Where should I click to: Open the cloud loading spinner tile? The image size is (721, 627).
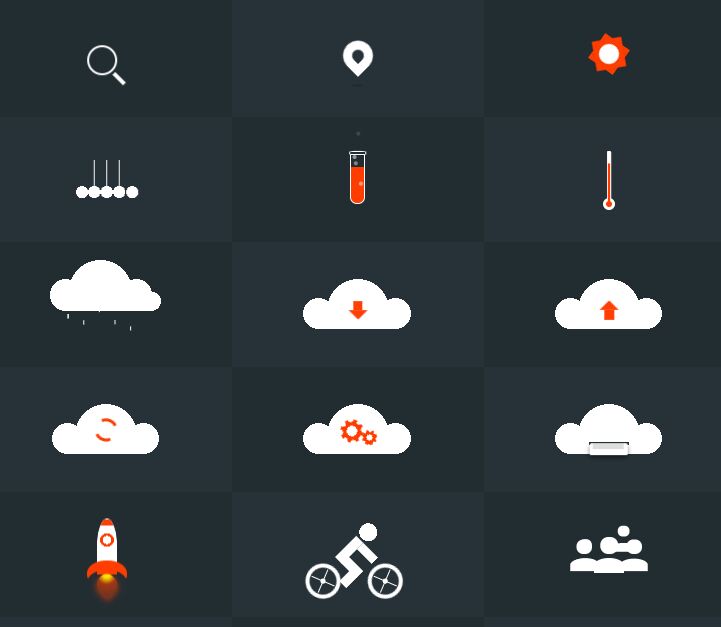click(x=105, y=430)
